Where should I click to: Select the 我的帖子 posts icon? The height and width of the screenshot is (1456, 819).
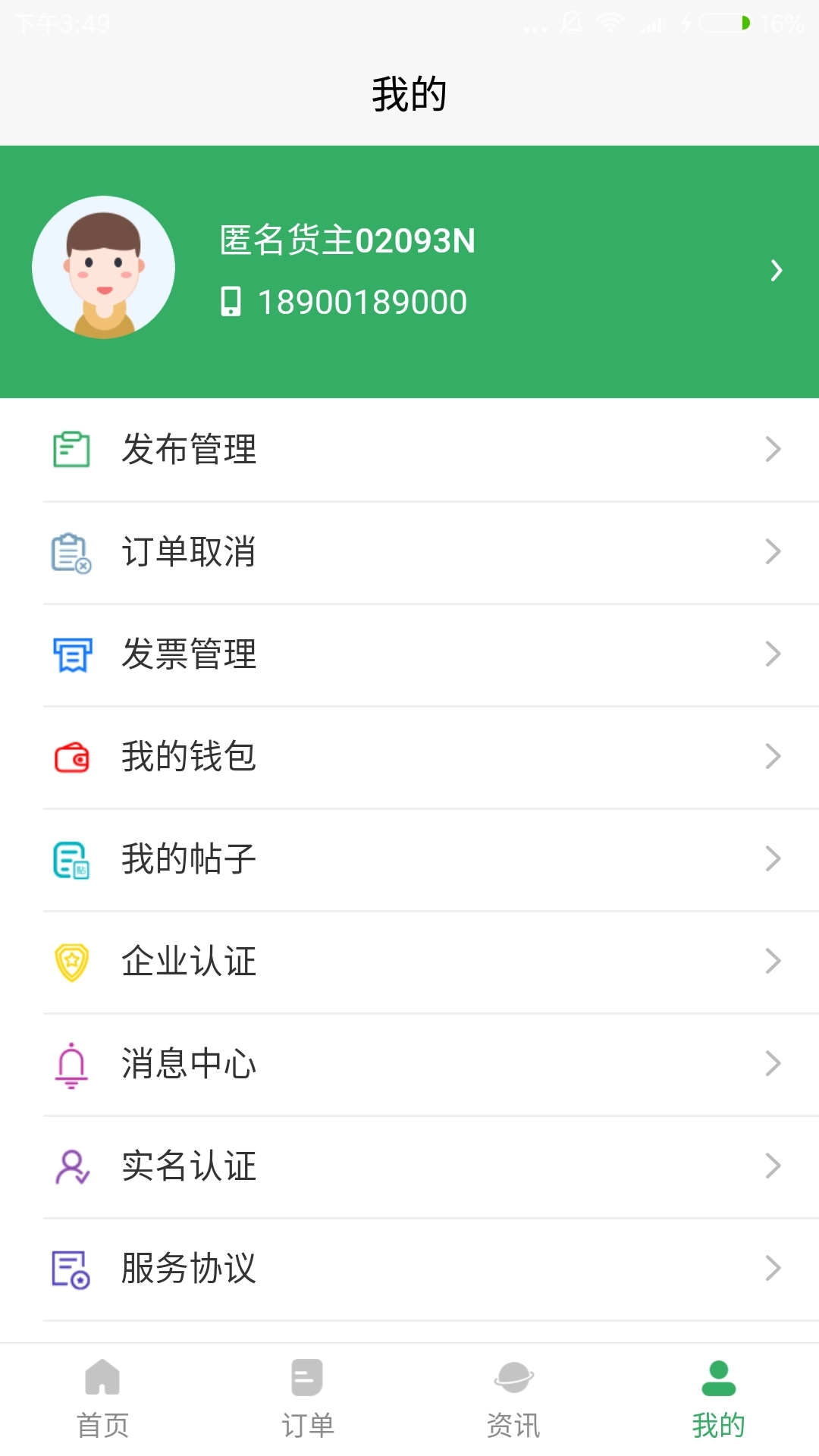coord(71,858)
